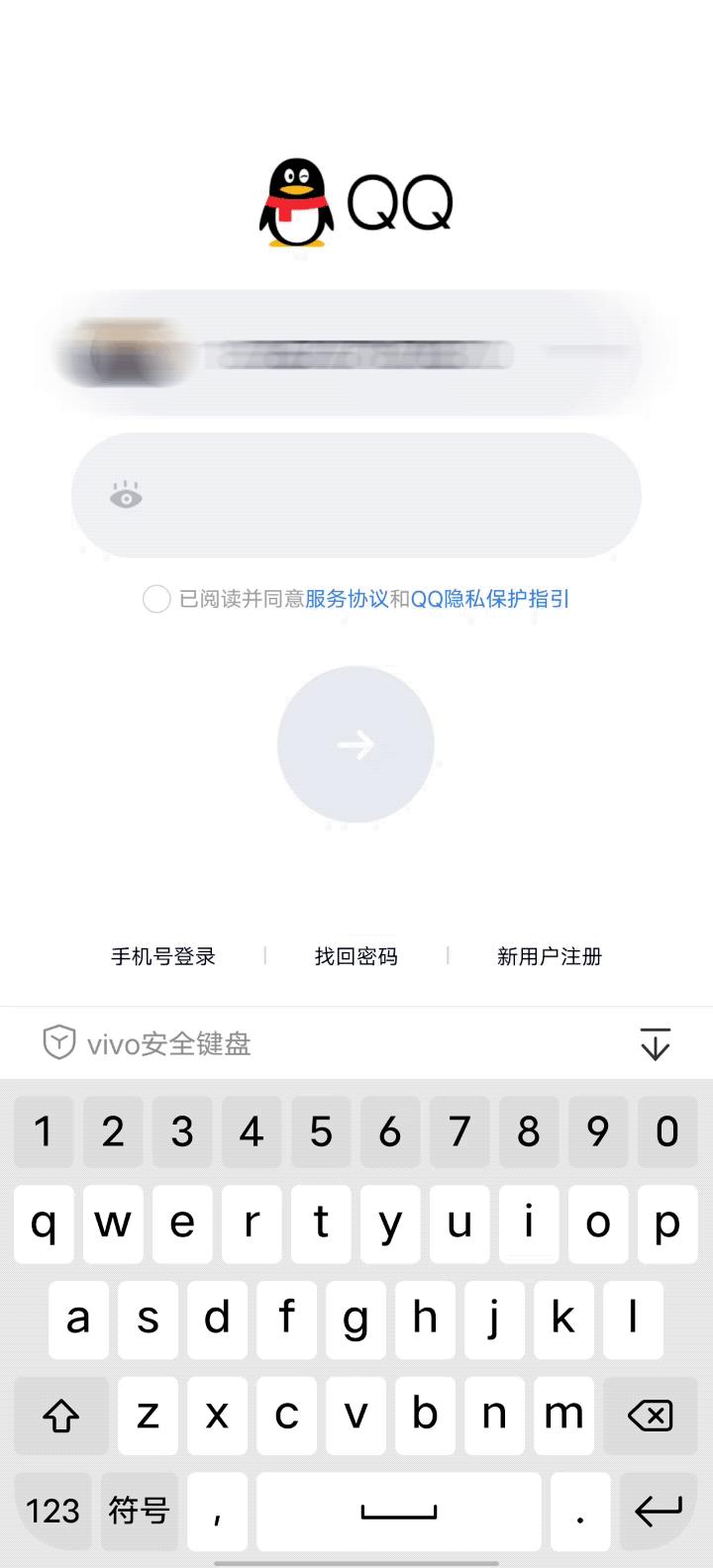
Task: Switch keyboard to symbols via 符号 key
Action: click(139, 1512)
